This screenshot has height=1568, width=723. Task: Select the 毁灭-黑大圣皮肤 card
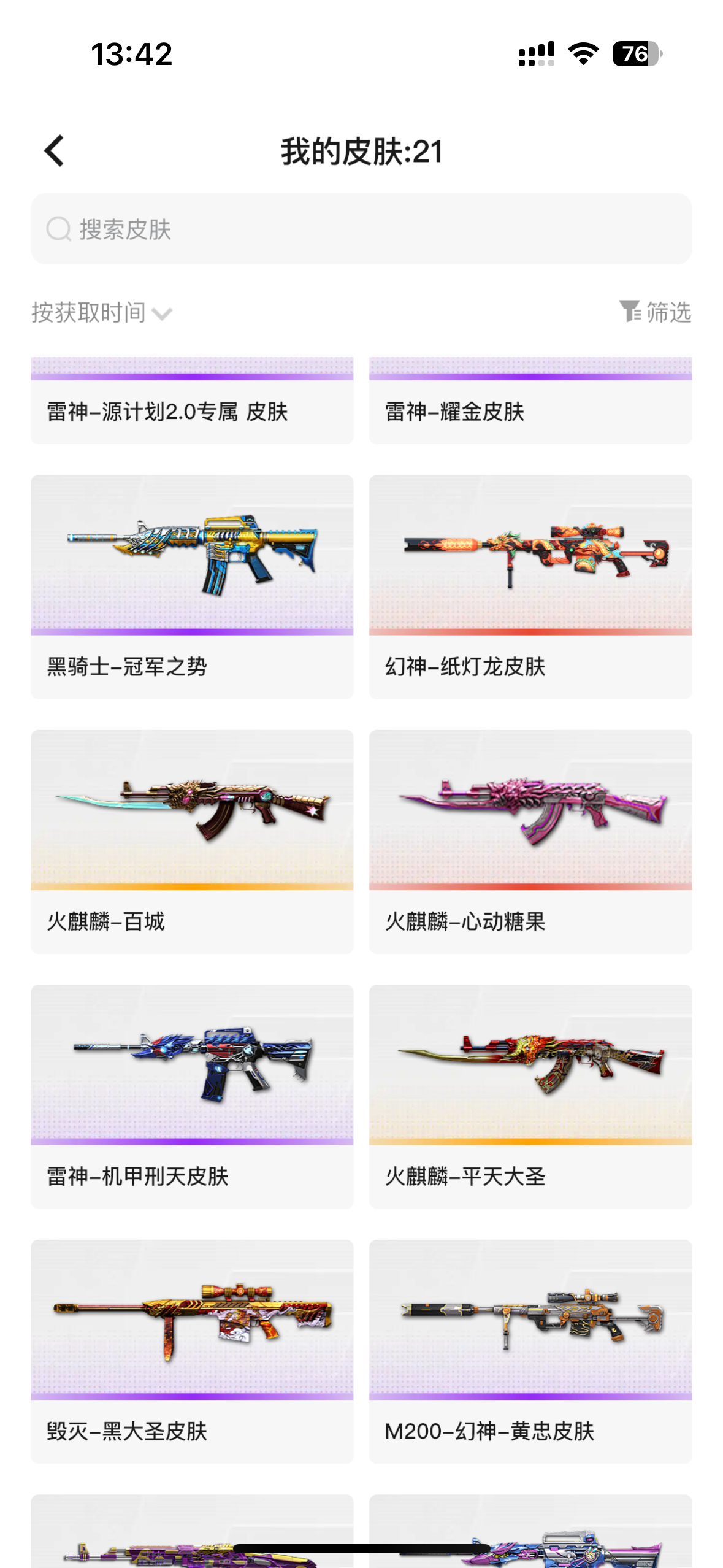coord(192,1351)
